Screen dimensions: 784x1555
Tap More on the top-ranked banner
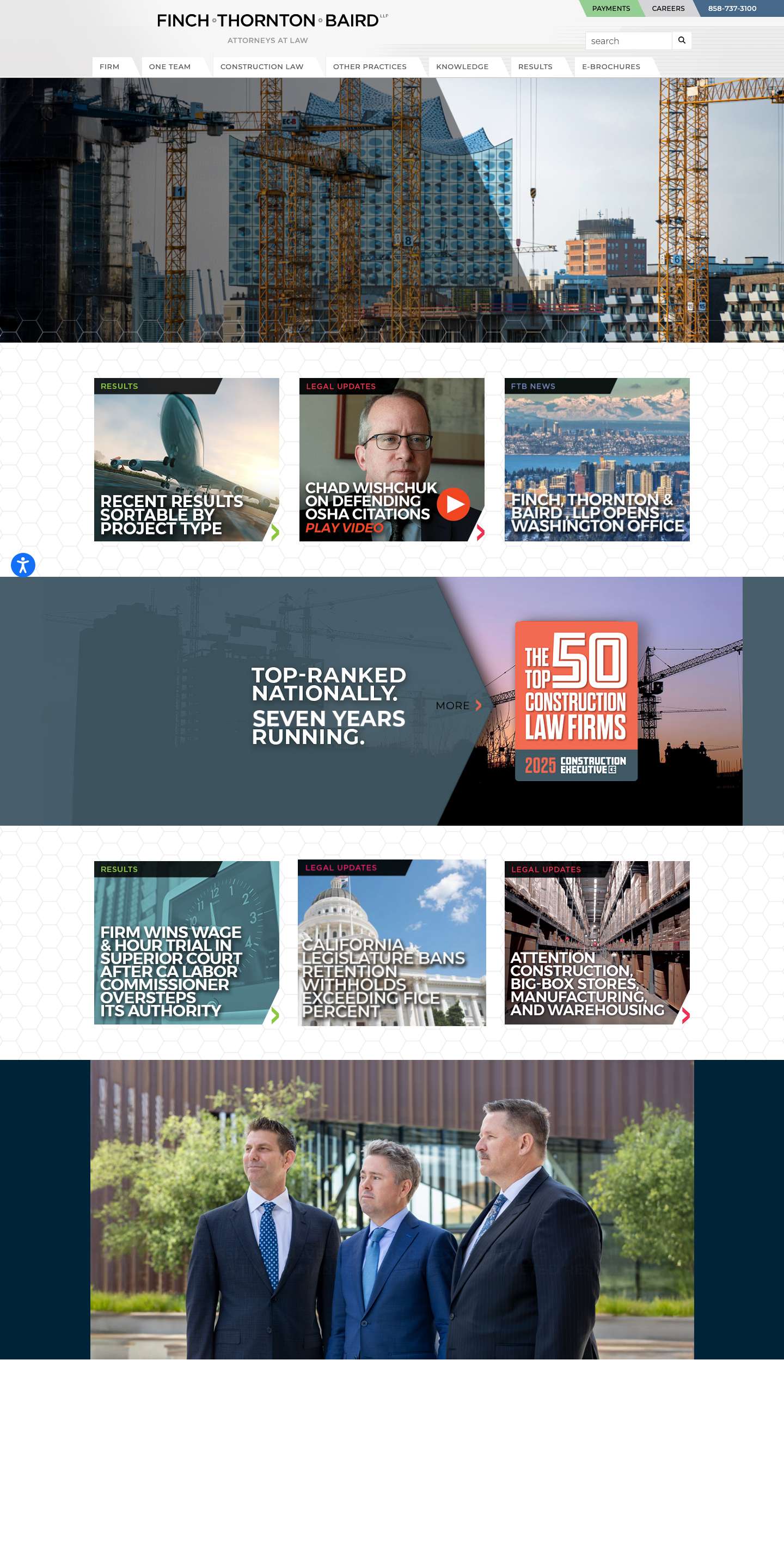coord(458,706)
